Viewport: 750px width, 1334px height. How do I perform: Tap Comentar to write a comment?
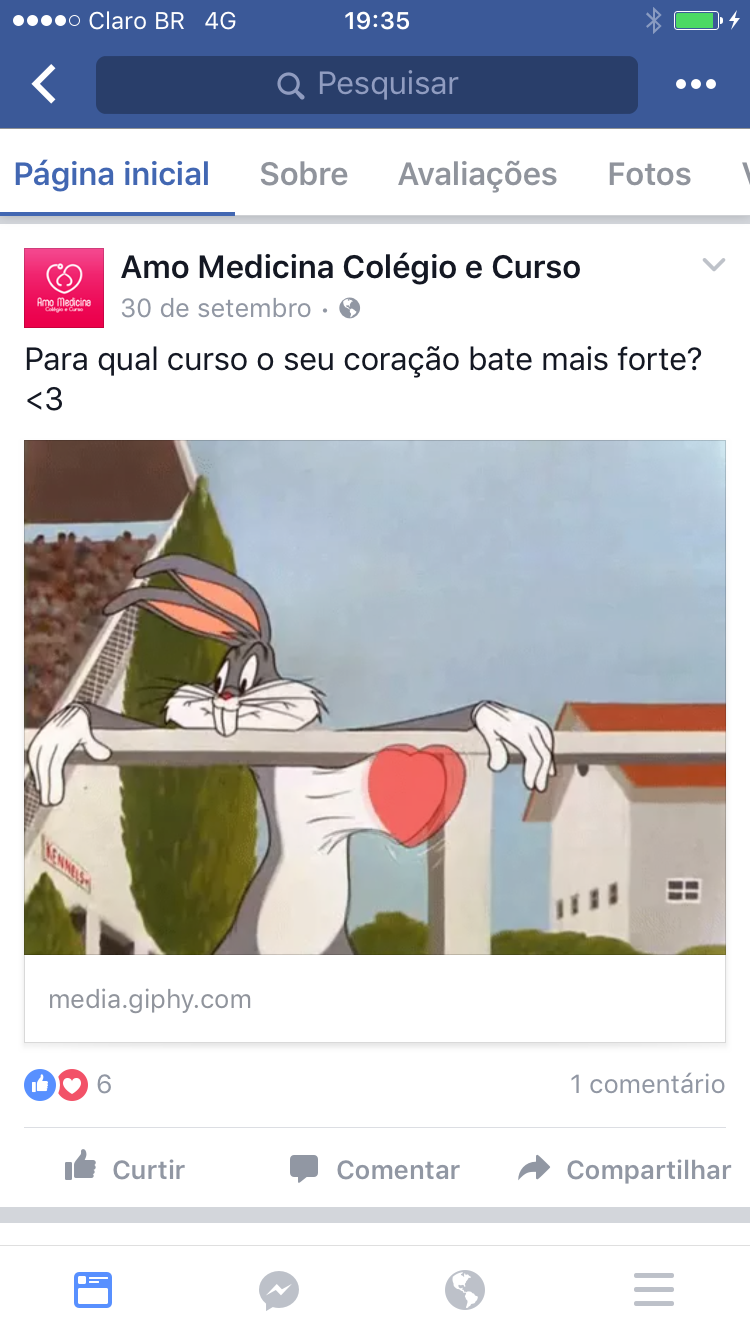pos(374,1169)
